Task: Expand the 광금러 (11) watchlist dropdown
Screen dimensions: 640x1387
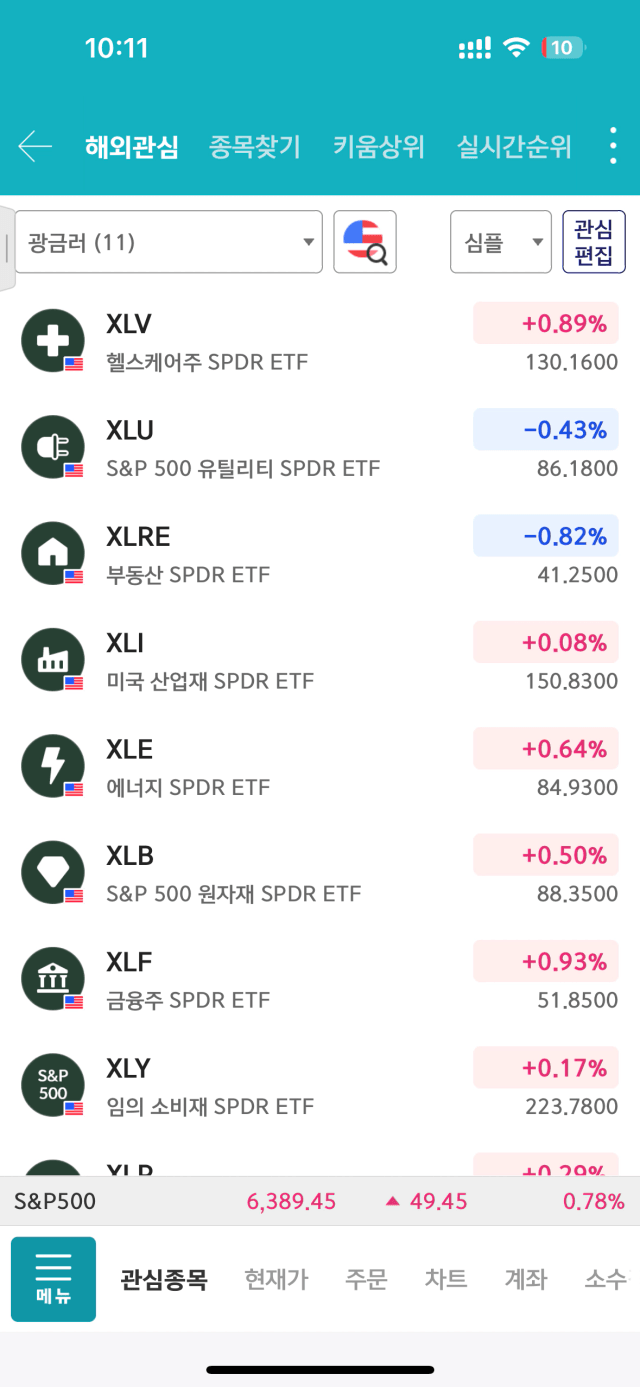Action: pyautogui.click(x=169, y=242)
